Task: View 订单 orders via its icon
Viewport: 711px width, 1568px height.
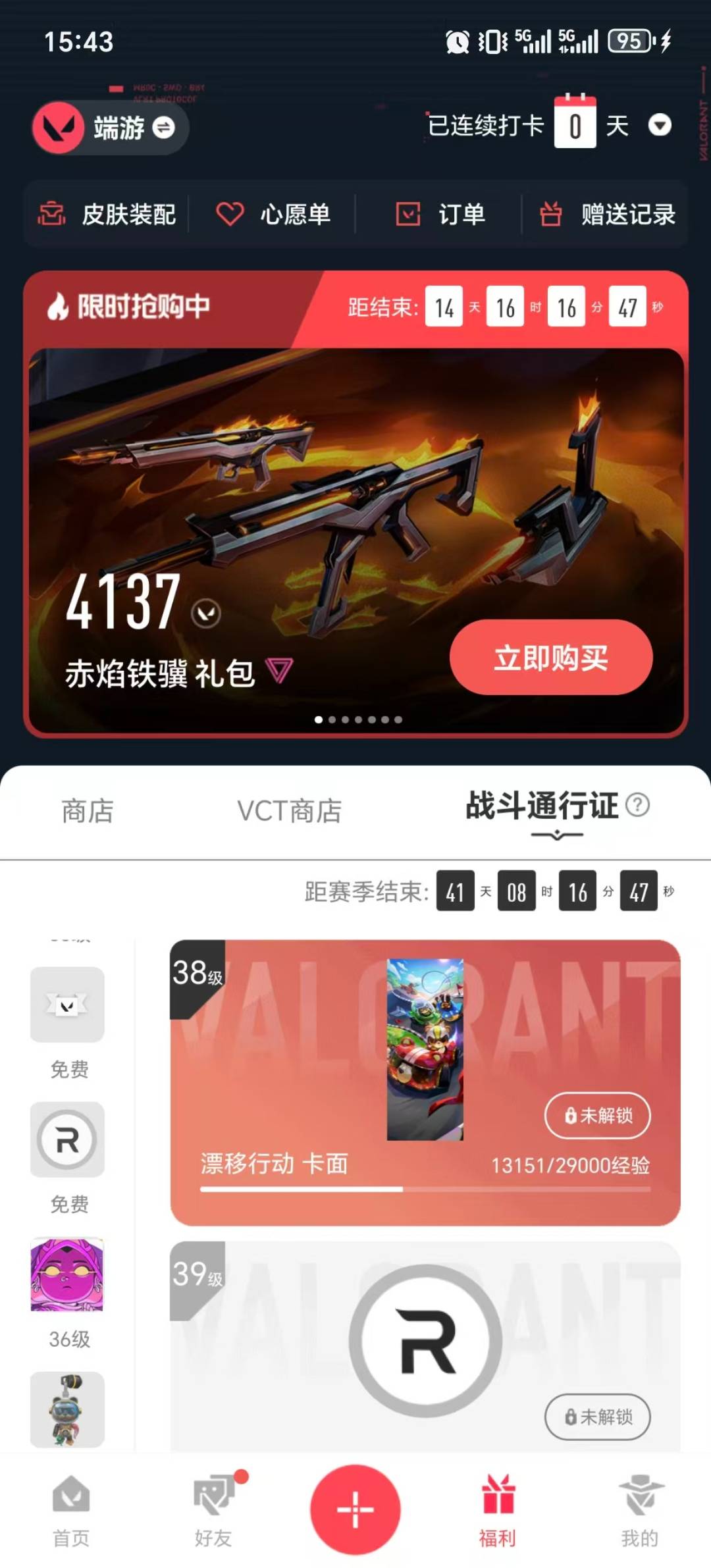Action: 408,215
